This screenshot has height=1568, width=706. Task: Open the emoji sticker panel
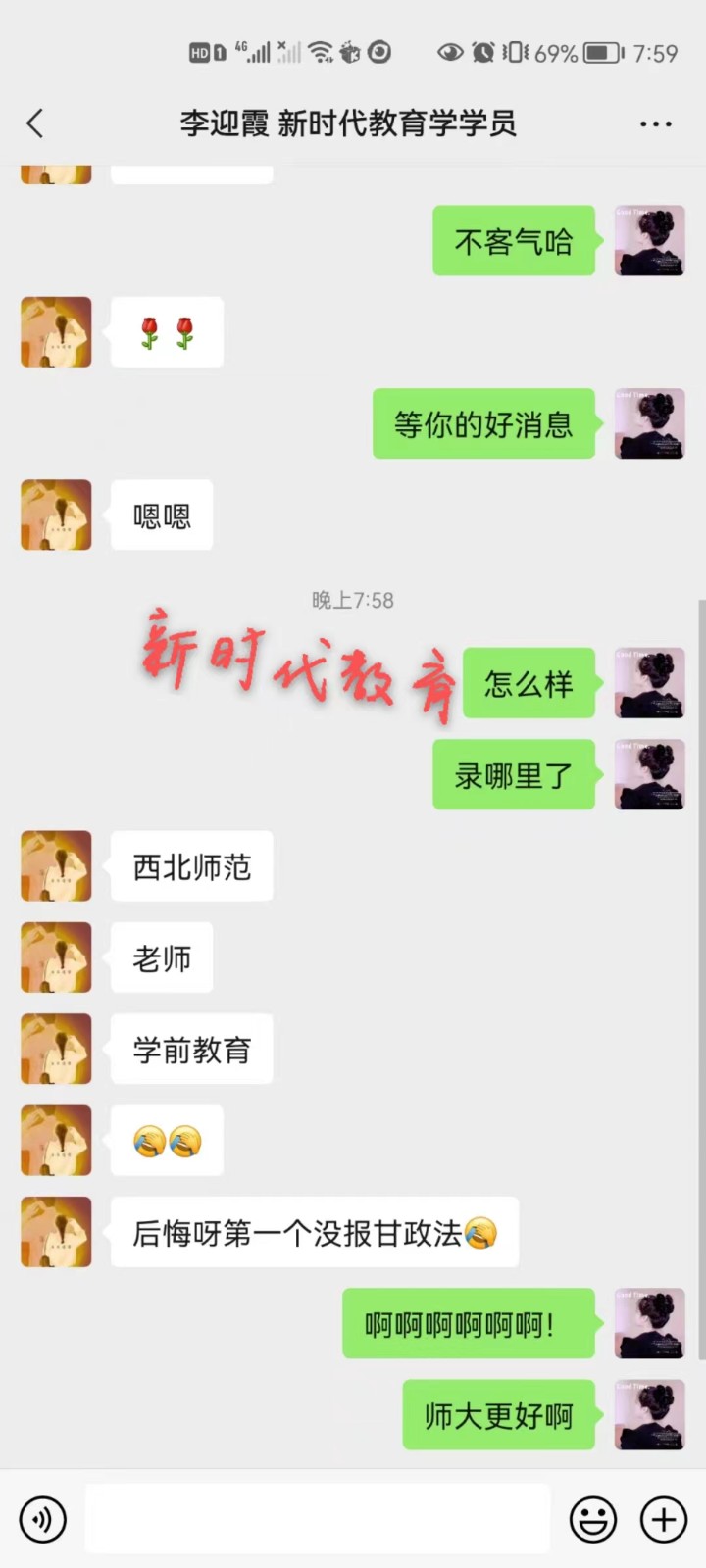(593, 1519)
